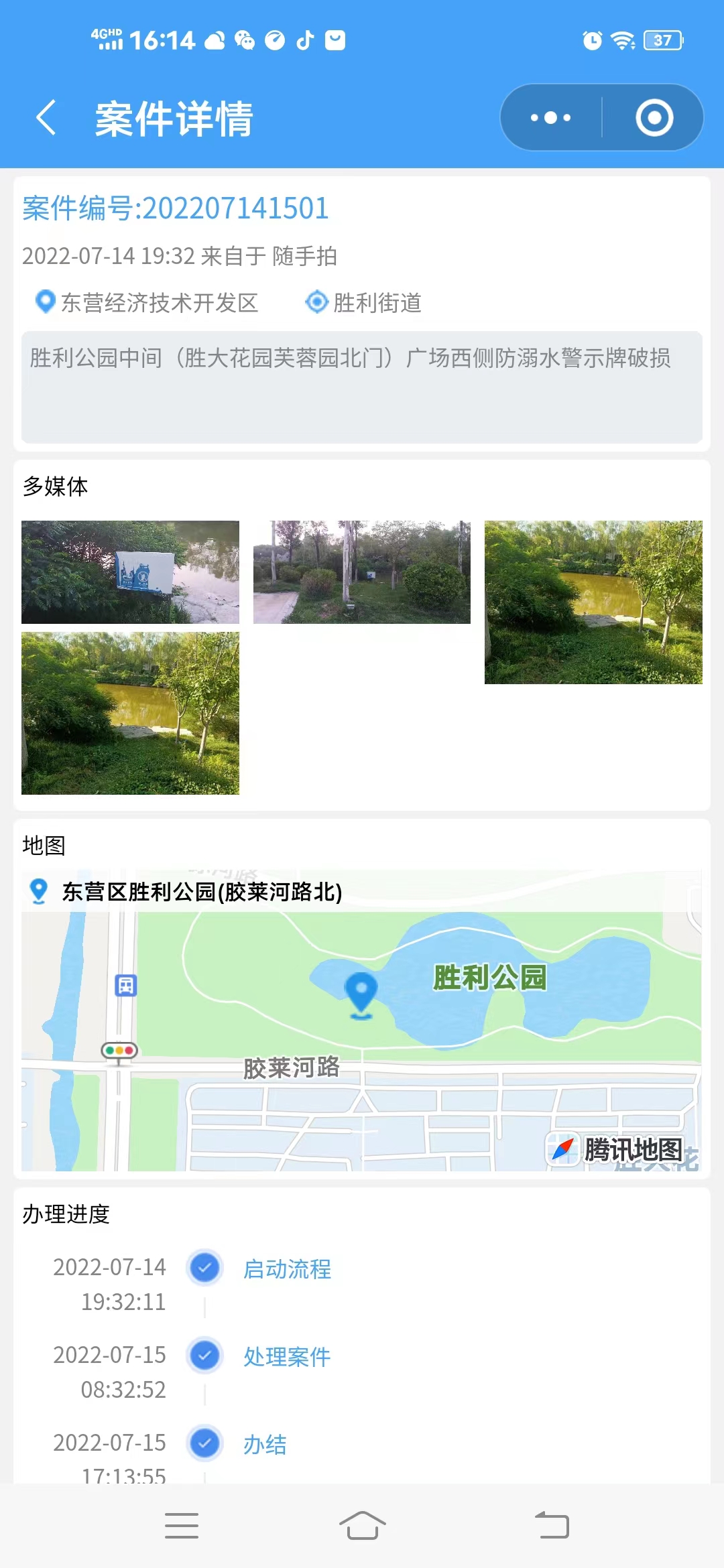View the photo of trees along the path
This screenshot has height=1568, width=724.
(x=362, y=572)
